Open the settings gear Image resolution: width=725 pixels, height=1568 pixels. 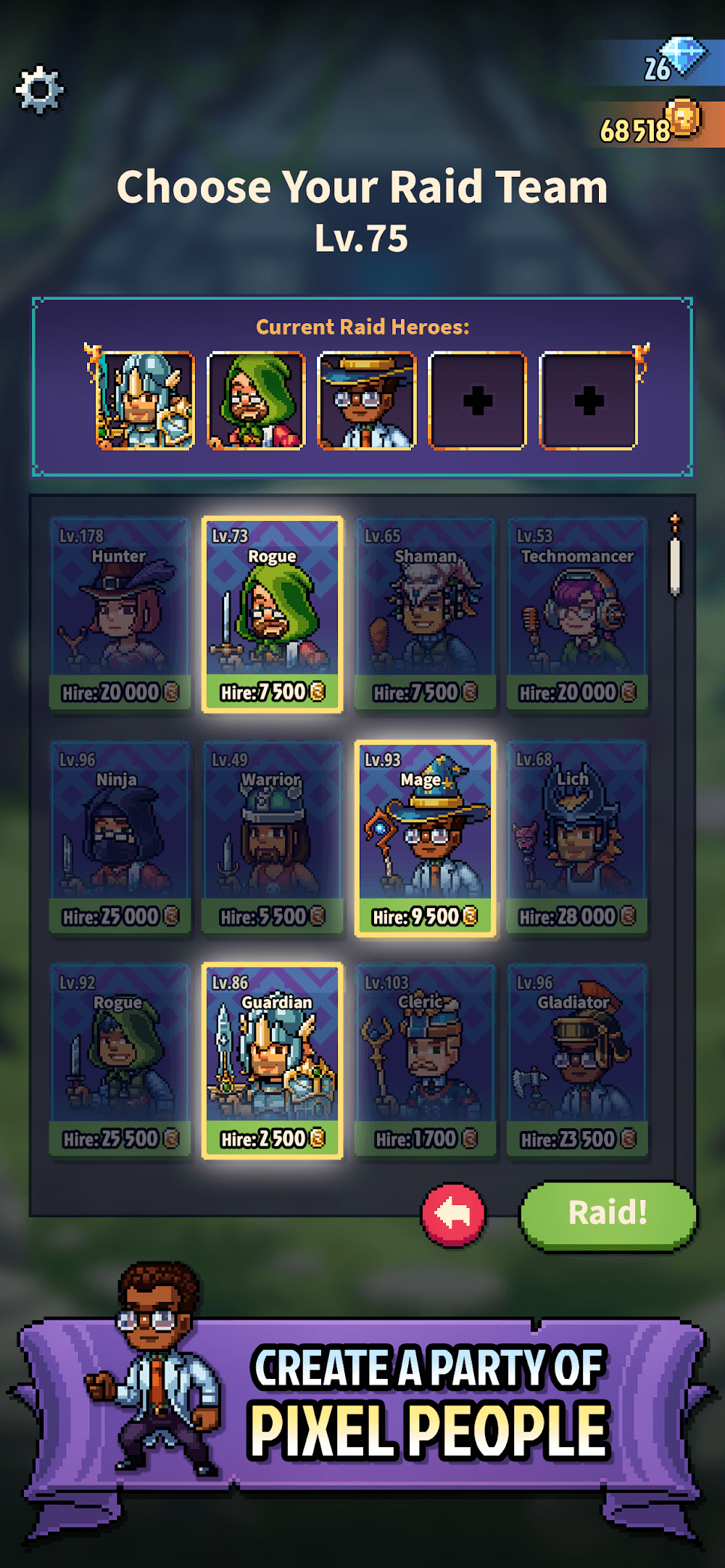tap(39, 89)
